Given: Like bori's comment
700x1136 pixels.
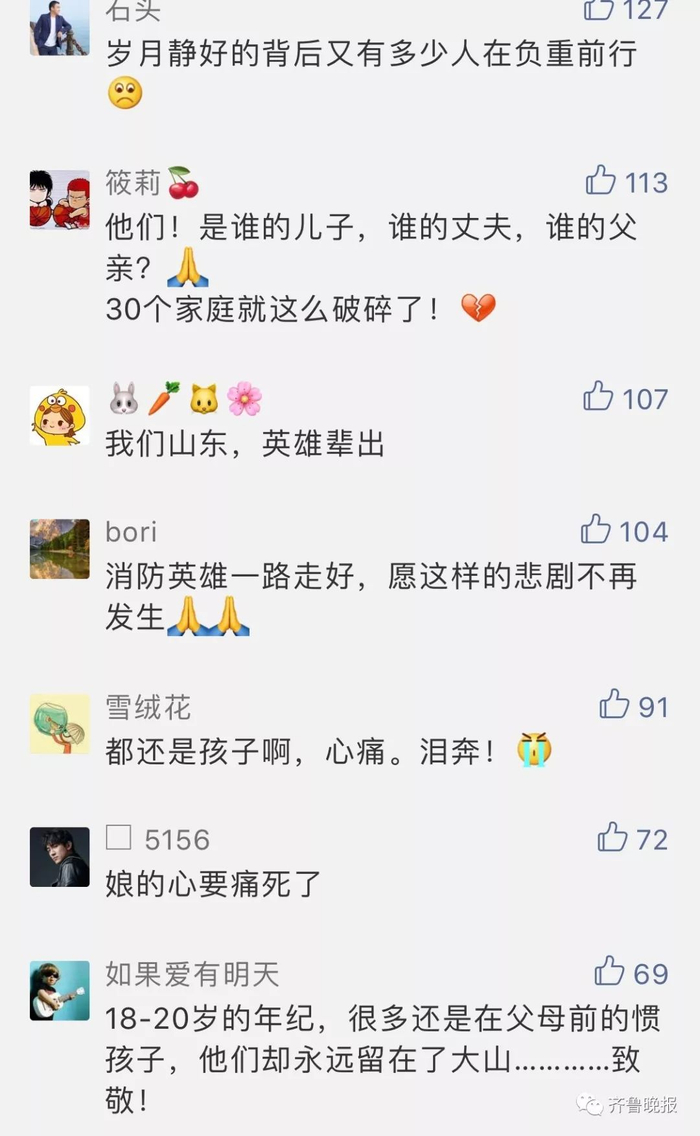Looking at the screenshot, I should 596,529.
